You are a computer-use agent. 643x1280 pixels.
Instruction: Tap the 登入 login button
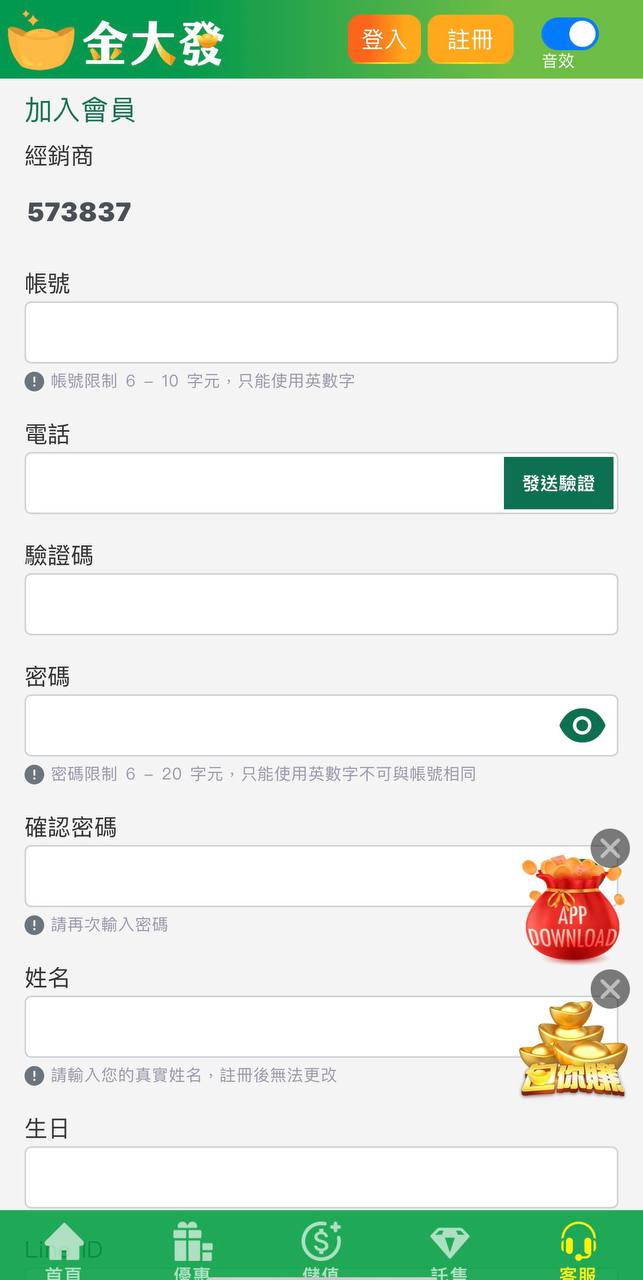(x=384, y=40)
